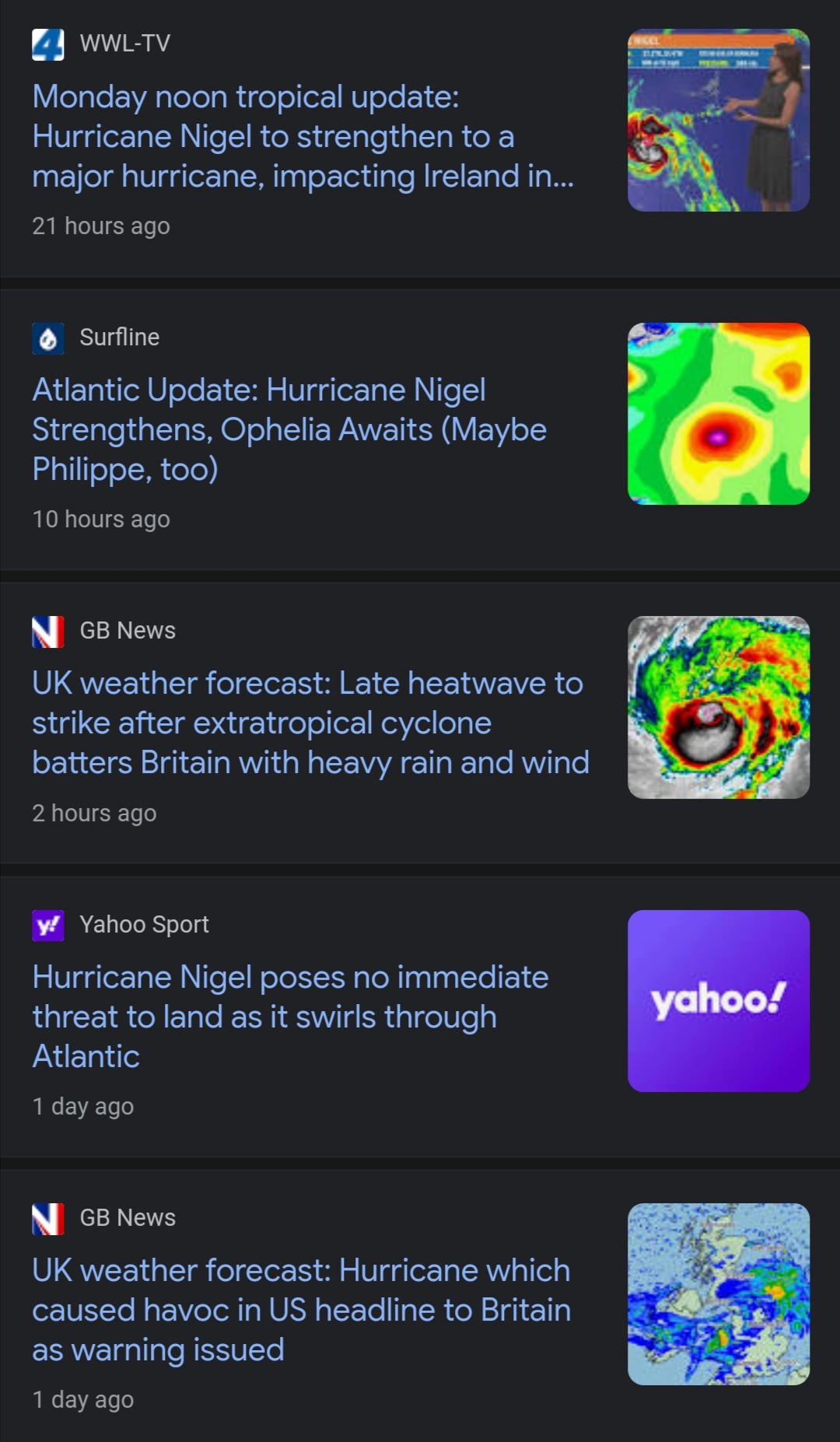
Task: Open WWL-TV's Monday noon tropical update article
Action: click(x=303, y=136)
